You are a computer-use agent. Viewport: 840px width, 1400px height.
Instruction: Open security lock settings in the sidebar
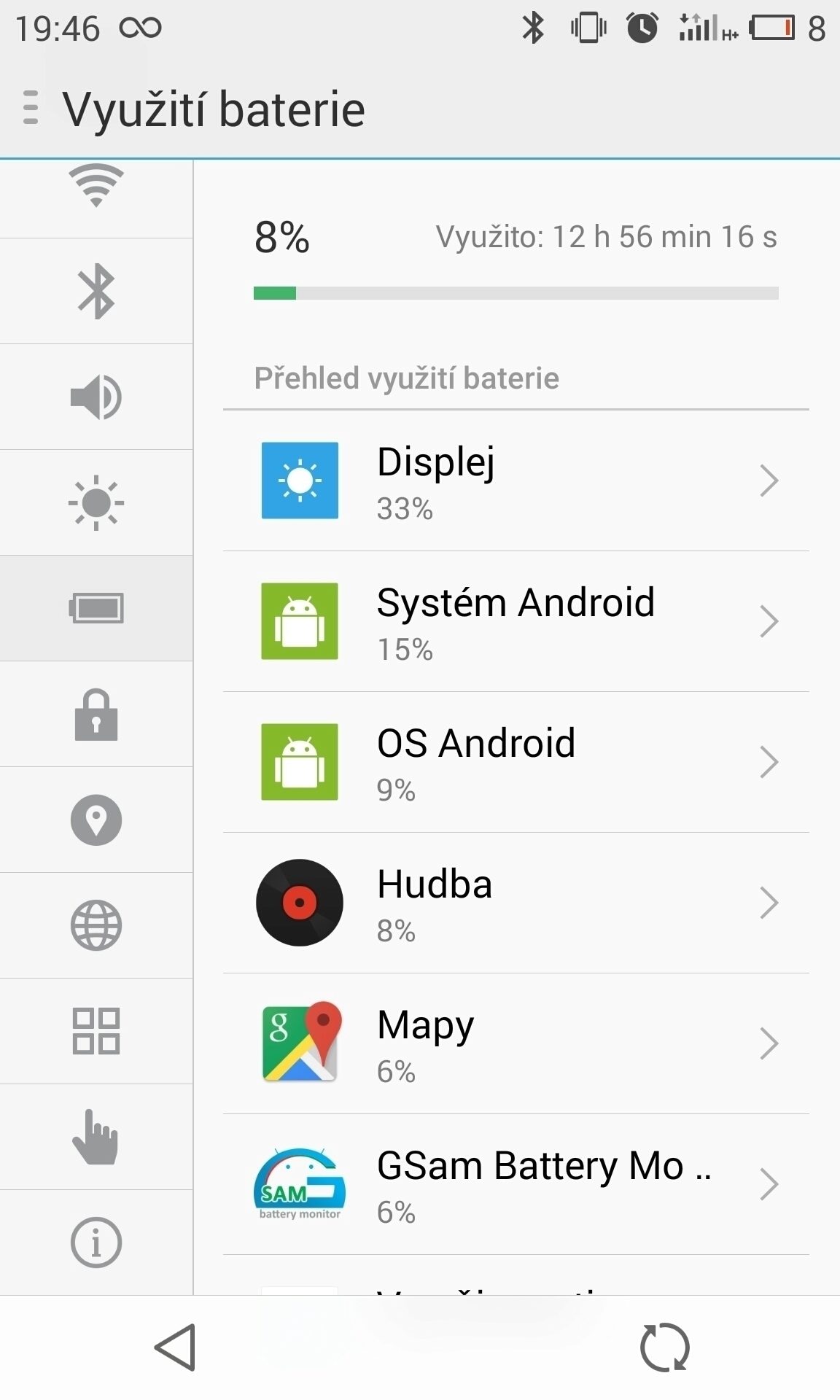96,715
